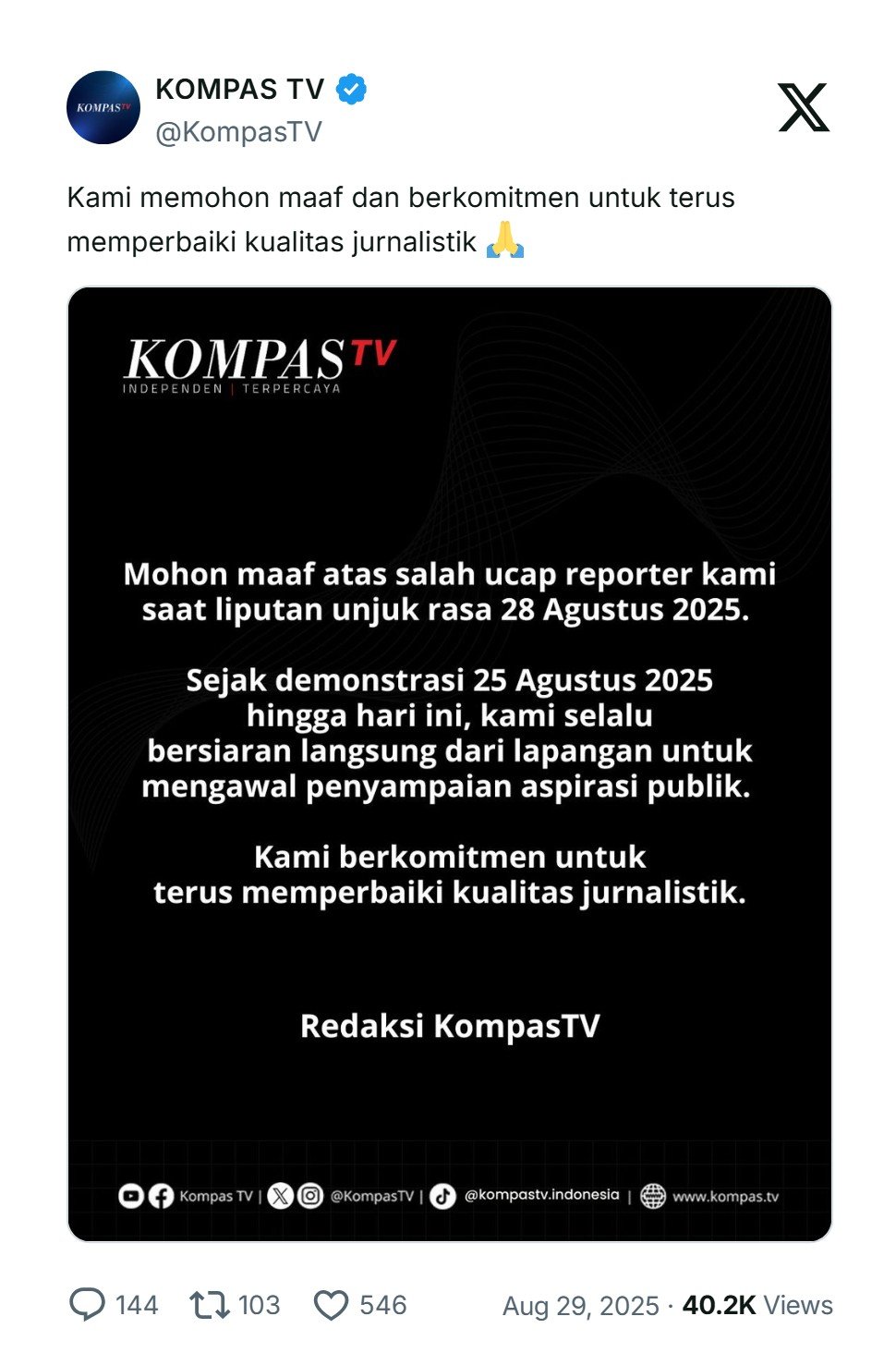
Task: Open KOMPAS TV profile avatar
Action: [103, 107]
